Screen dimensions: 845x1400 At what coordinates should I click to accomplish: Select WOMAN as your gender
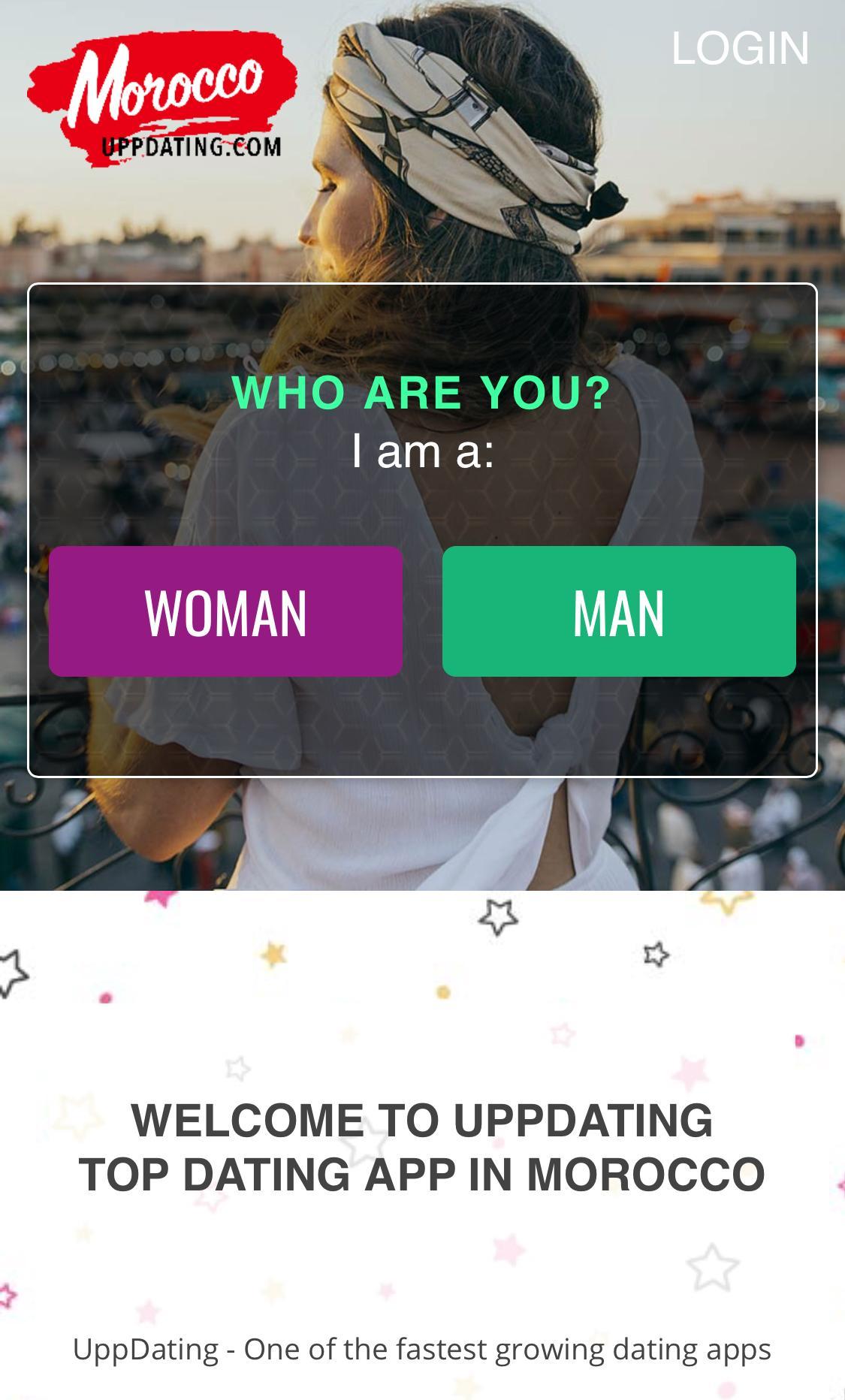(225, 611)
